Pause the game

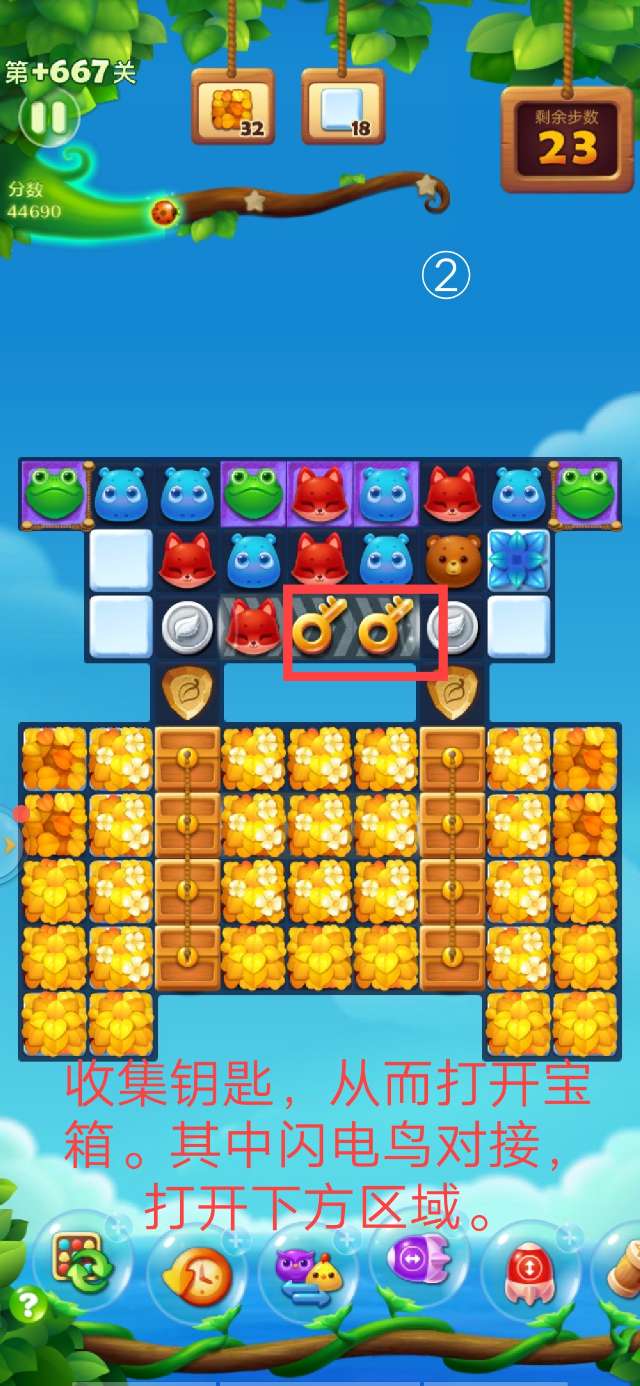point(47,118)
